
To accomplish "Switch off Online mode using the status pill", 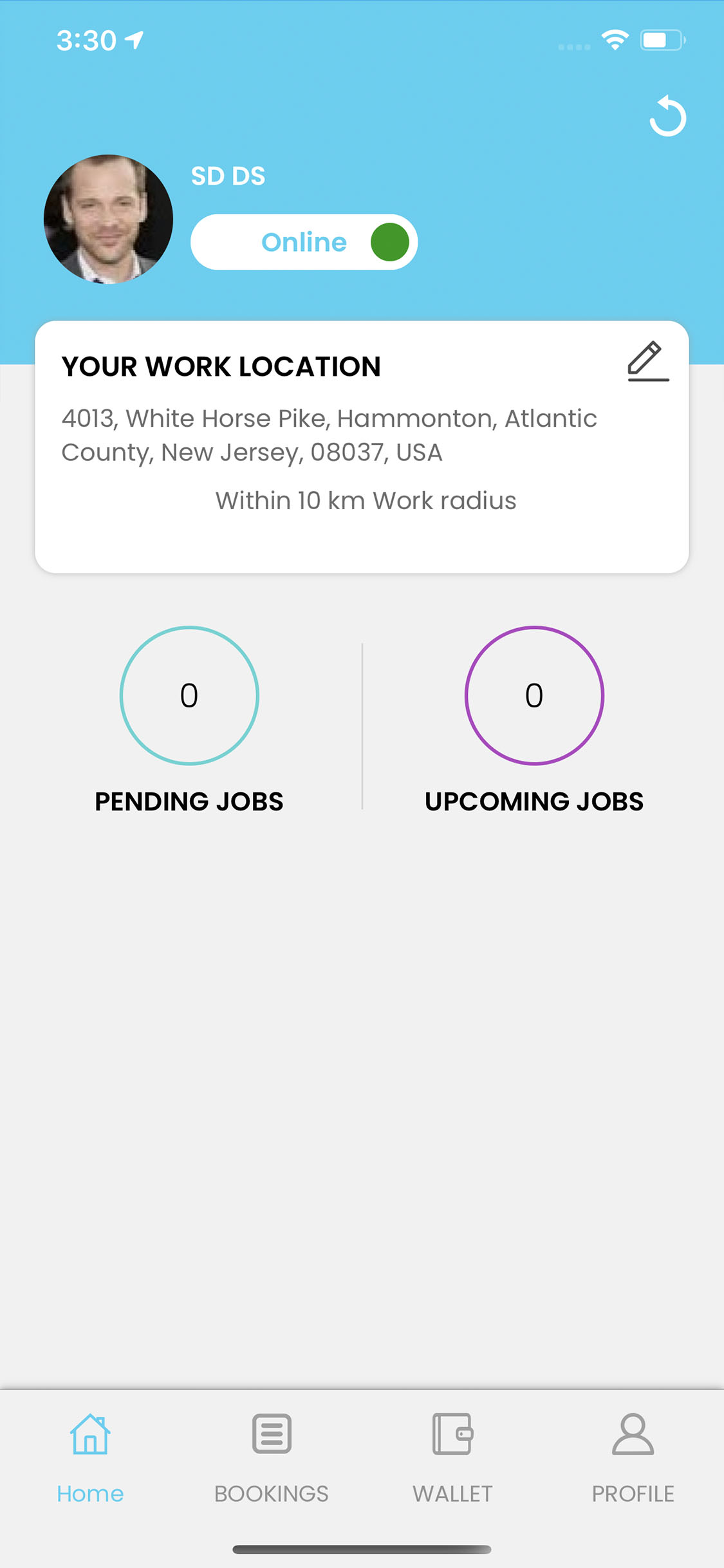I will pos(304,242).
